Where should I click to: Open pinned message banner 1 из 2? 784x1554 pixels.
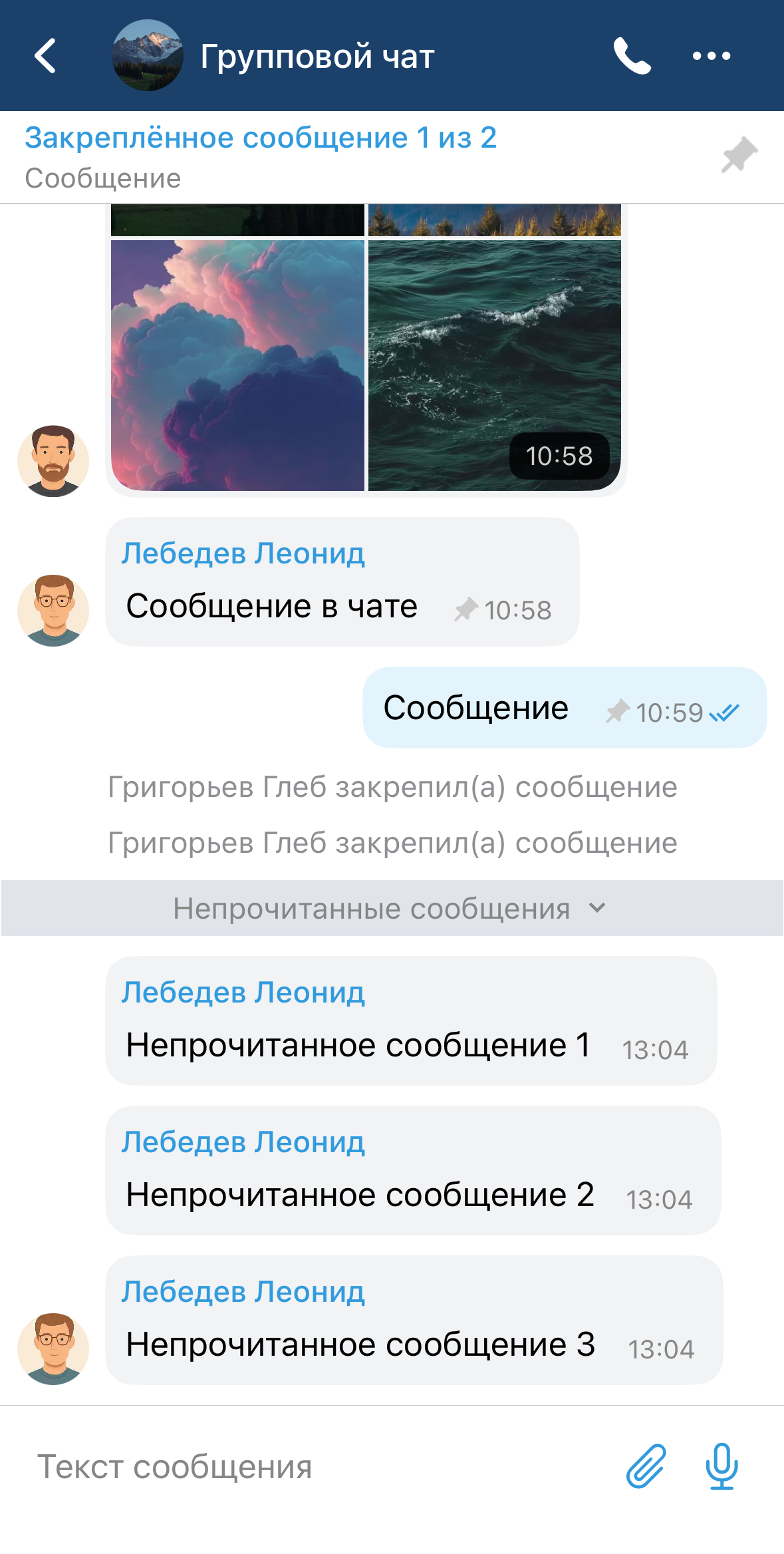click(x=261, y=156)
